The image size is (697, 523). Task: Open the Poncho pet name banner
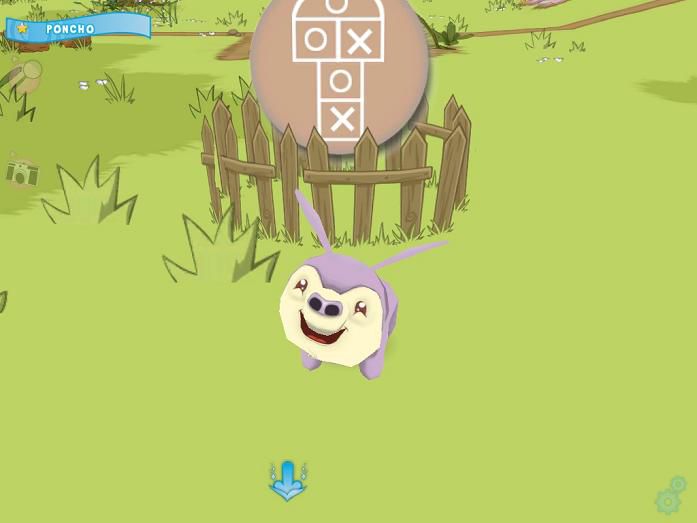(x=77, y=28)
